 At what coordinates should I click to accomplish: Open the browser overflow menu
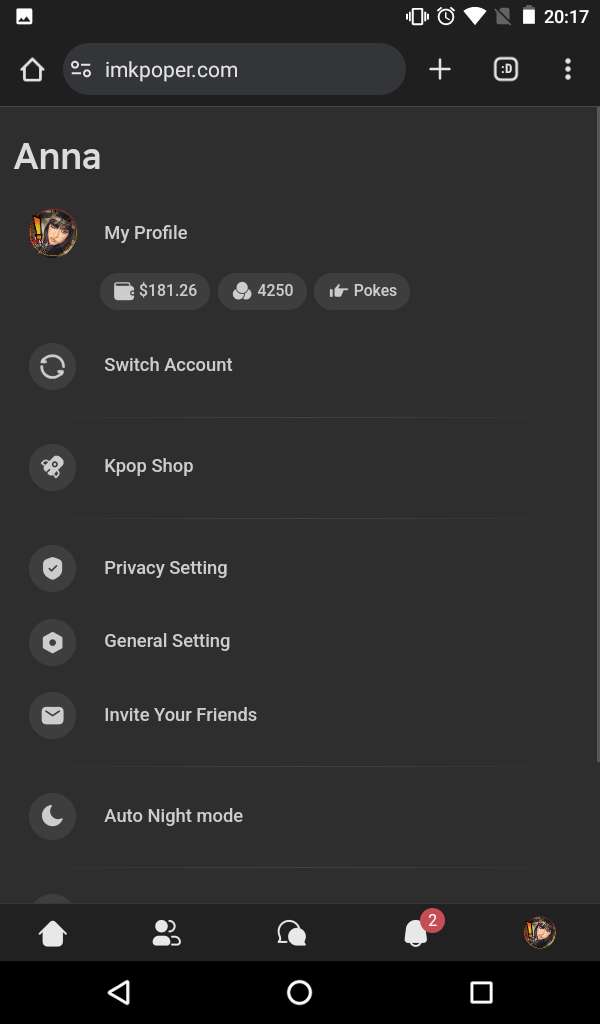point(568,69)
